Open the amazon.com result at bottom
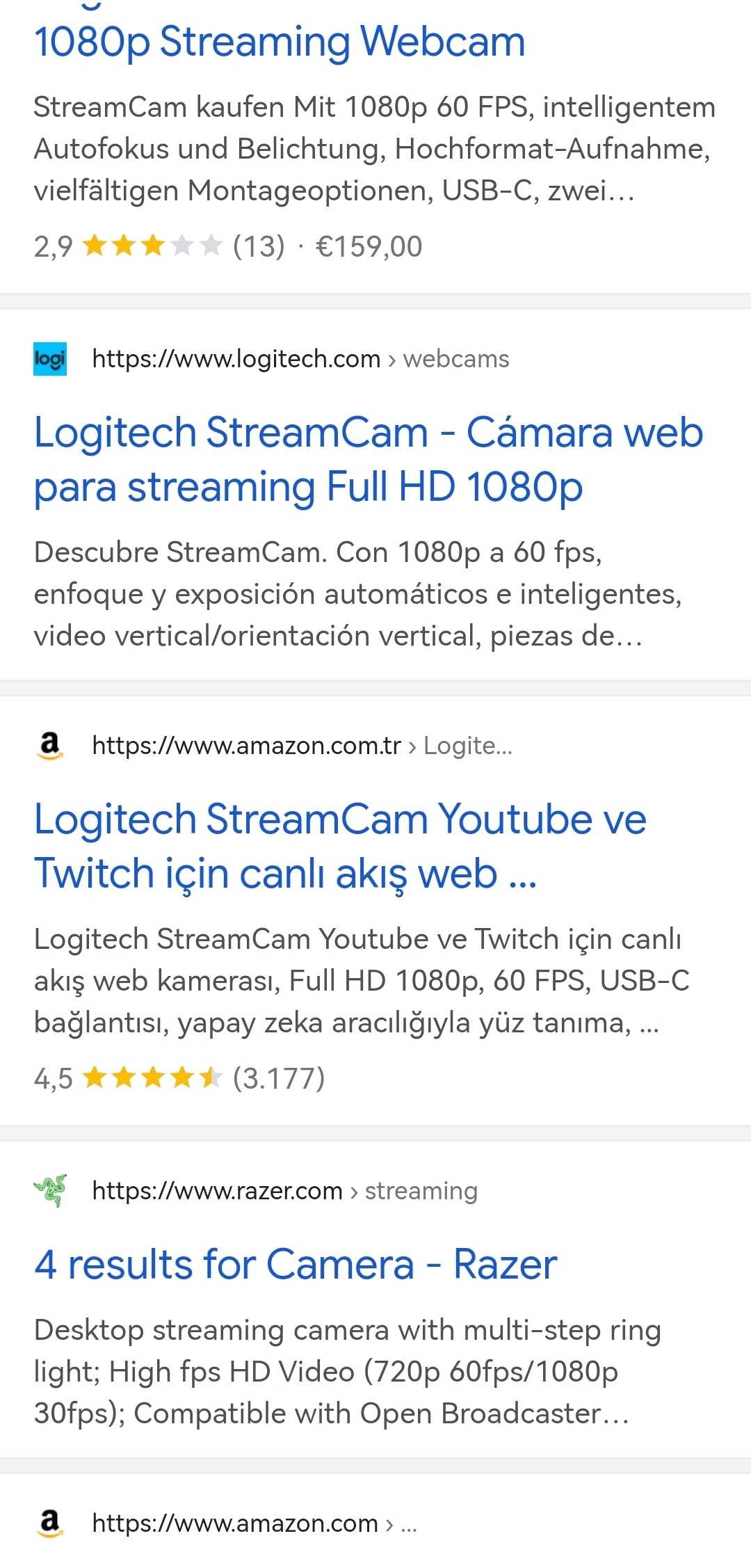The image size is (751, 1568). click(x=255, y=1523)
